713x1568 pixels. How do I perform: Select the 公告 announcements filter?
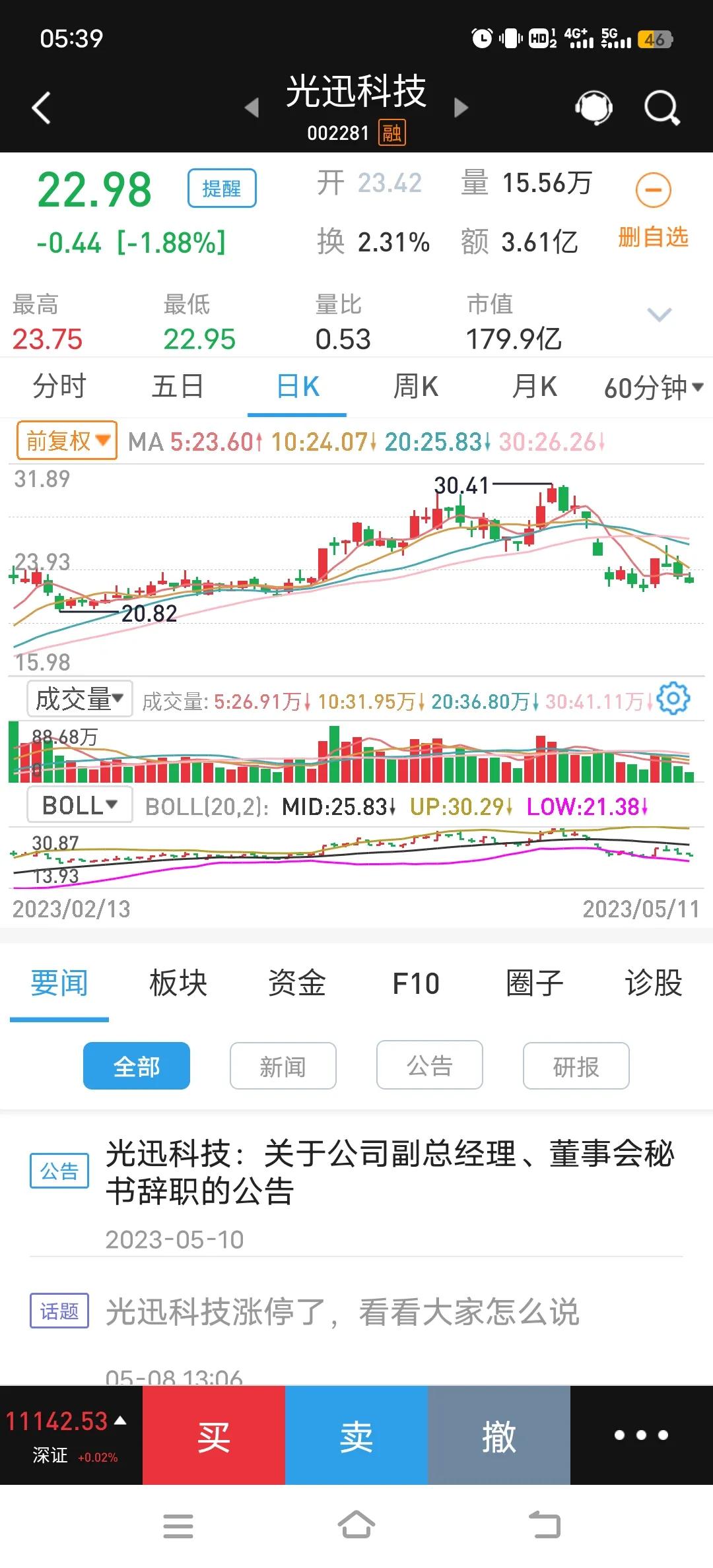coord(429,1065)
